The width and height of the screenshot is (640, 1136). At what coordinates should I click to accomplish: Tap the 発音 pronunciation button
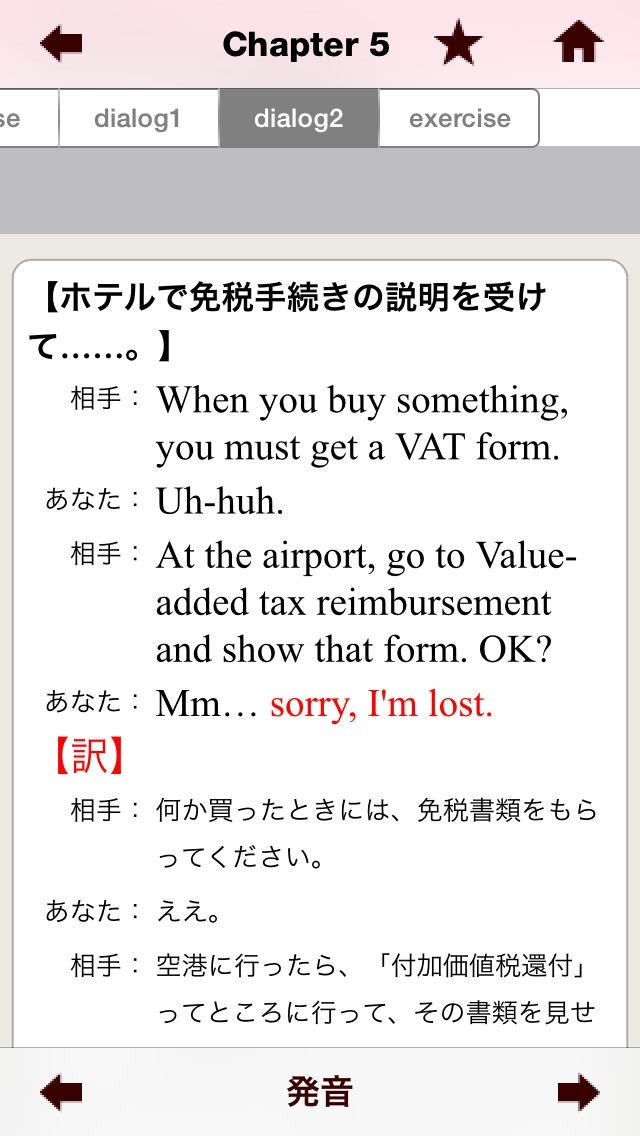click(320, 1092)
